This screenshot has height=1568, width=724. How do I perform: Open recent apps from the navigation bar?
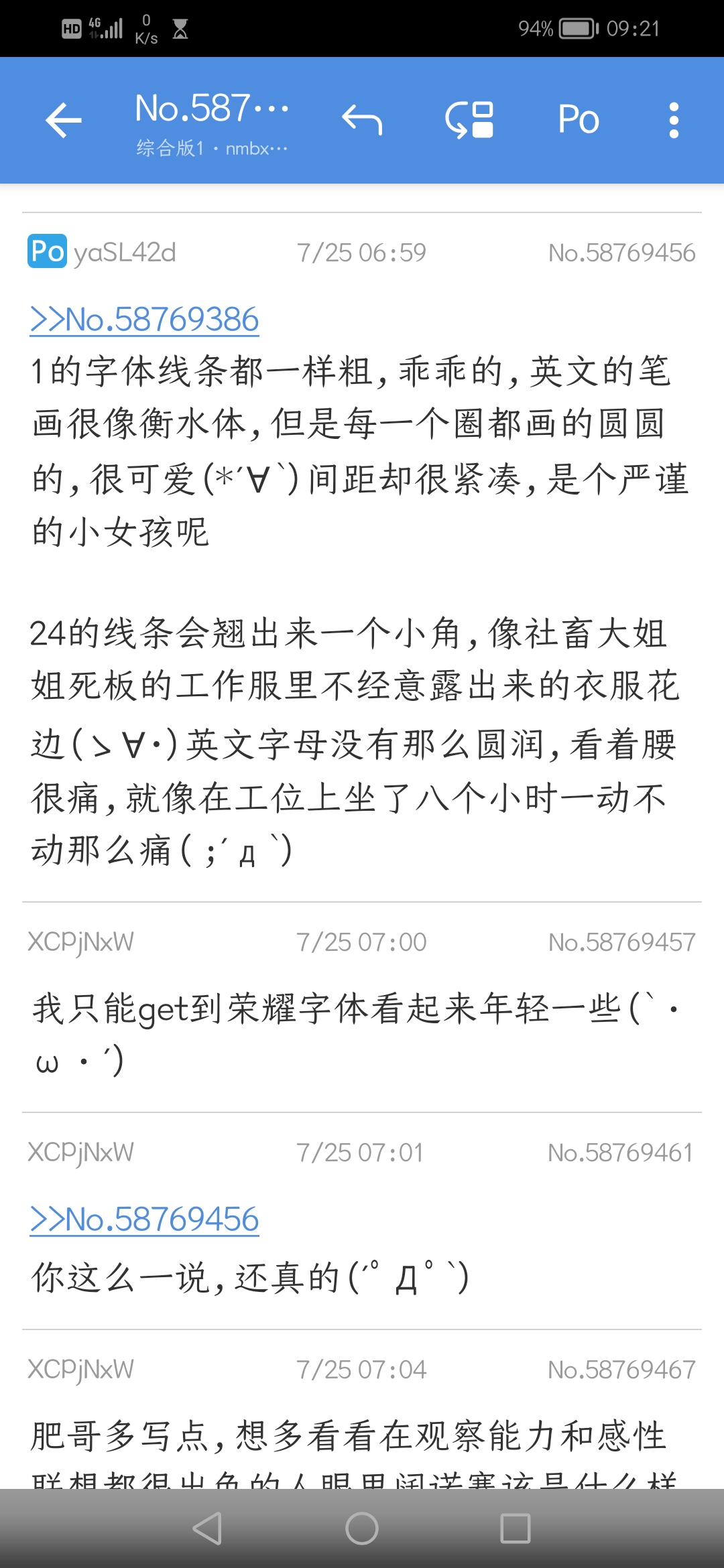point(516,1528)
